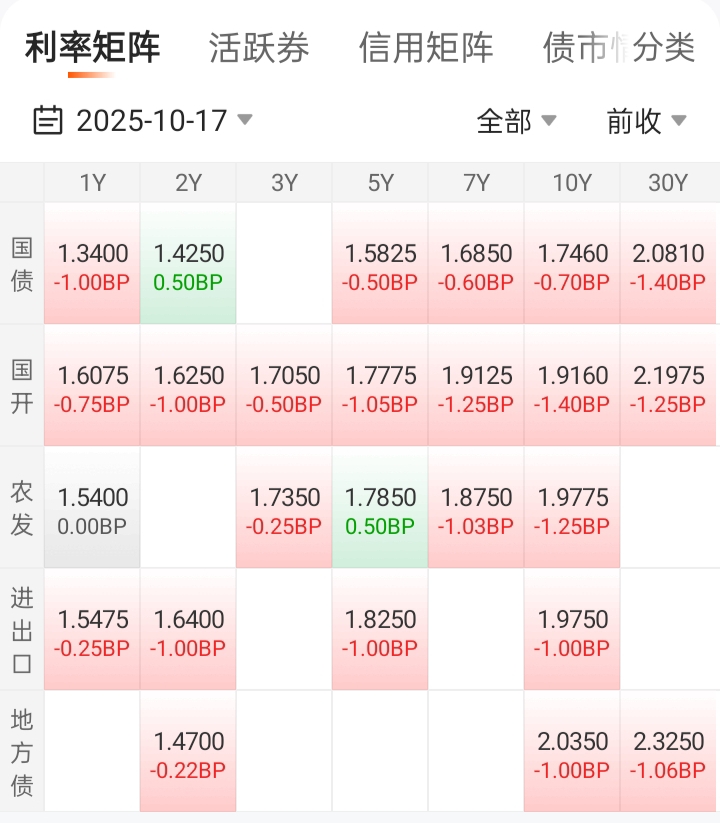Viewport: 720px width, 823px height.
Task: Open the 2025-10-17 date picker
Action: pos(143,121)
